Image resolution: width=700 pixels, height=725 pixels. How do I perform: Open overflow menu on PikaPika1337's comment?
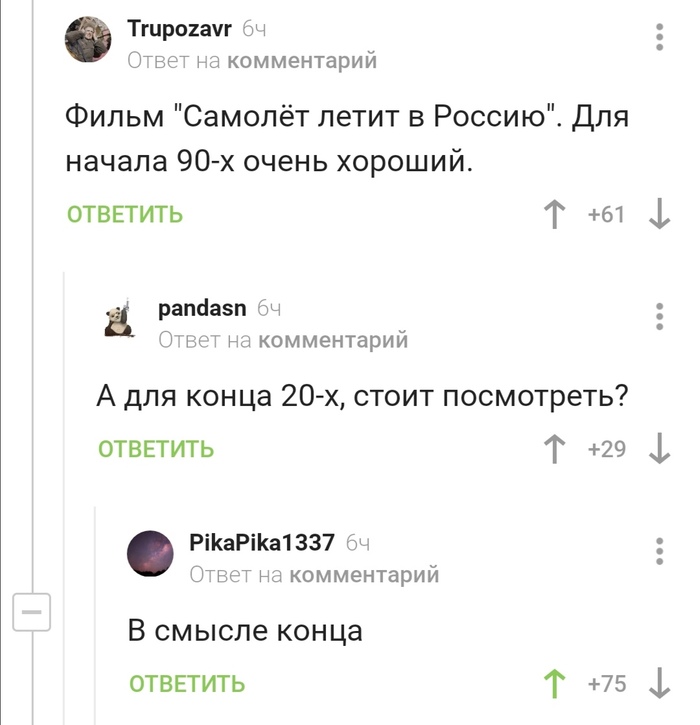click(x=659, y=551)
